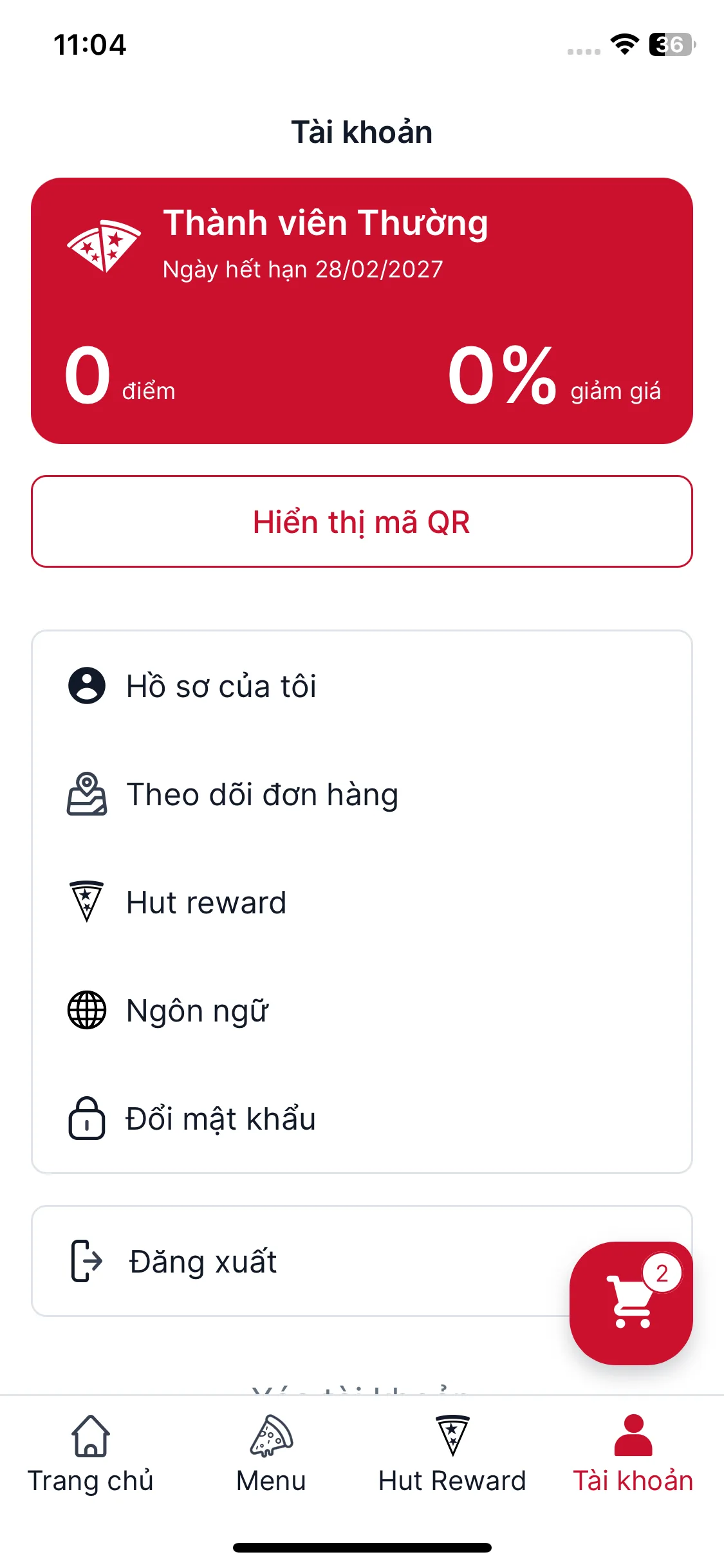Select the Tài khoản tab
This screenshot has height=1568, width=724.
pyautogui.click(x=633, y=1453)
